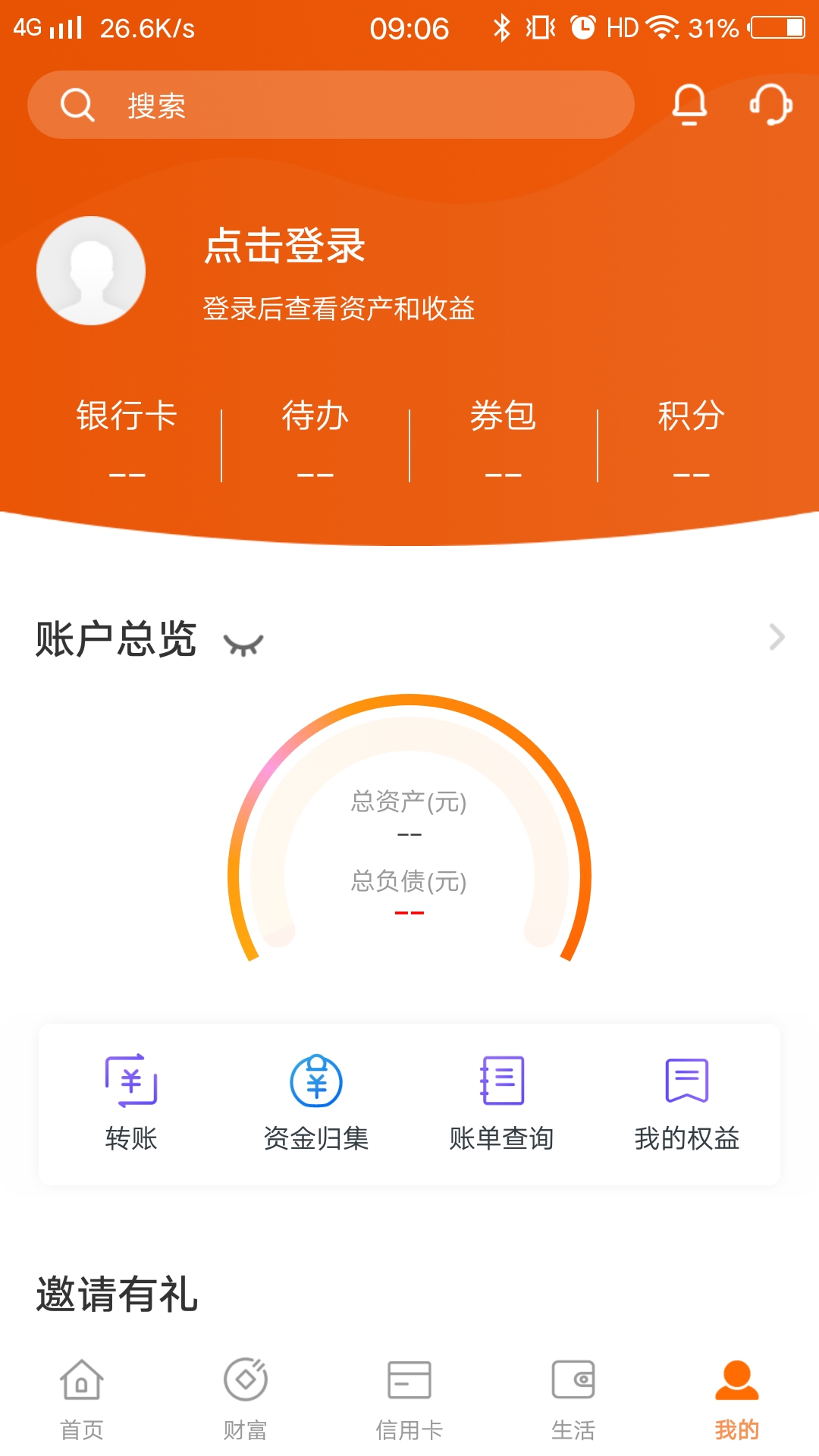Tap the asset gauge arc

(x=409, y=720)
